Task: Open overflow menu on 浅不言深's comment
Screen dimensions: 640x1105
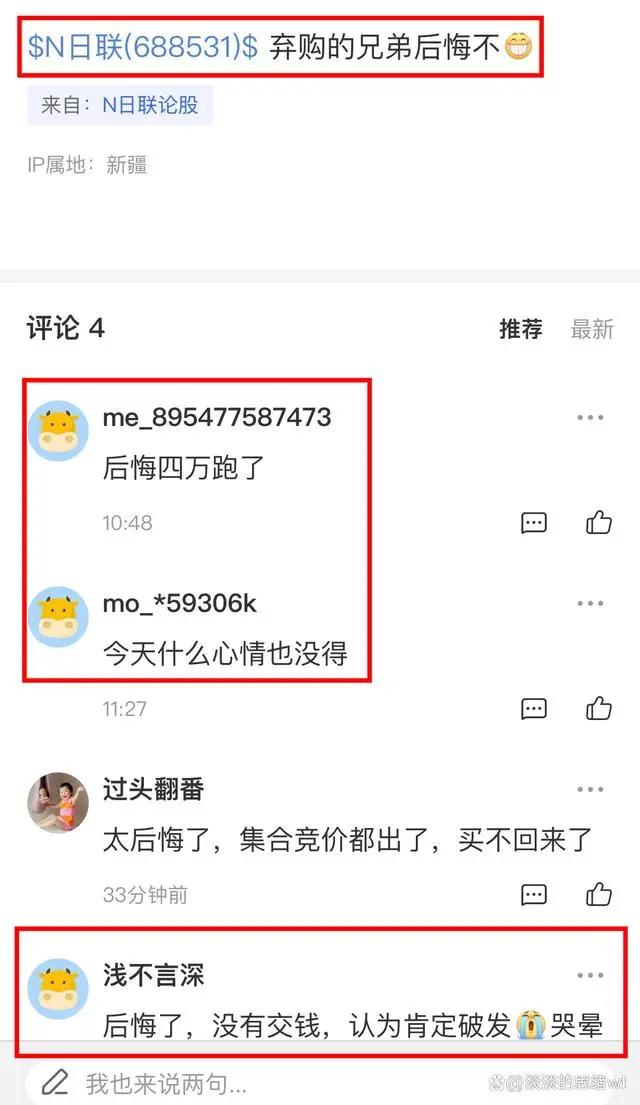Action: point(590,975)
